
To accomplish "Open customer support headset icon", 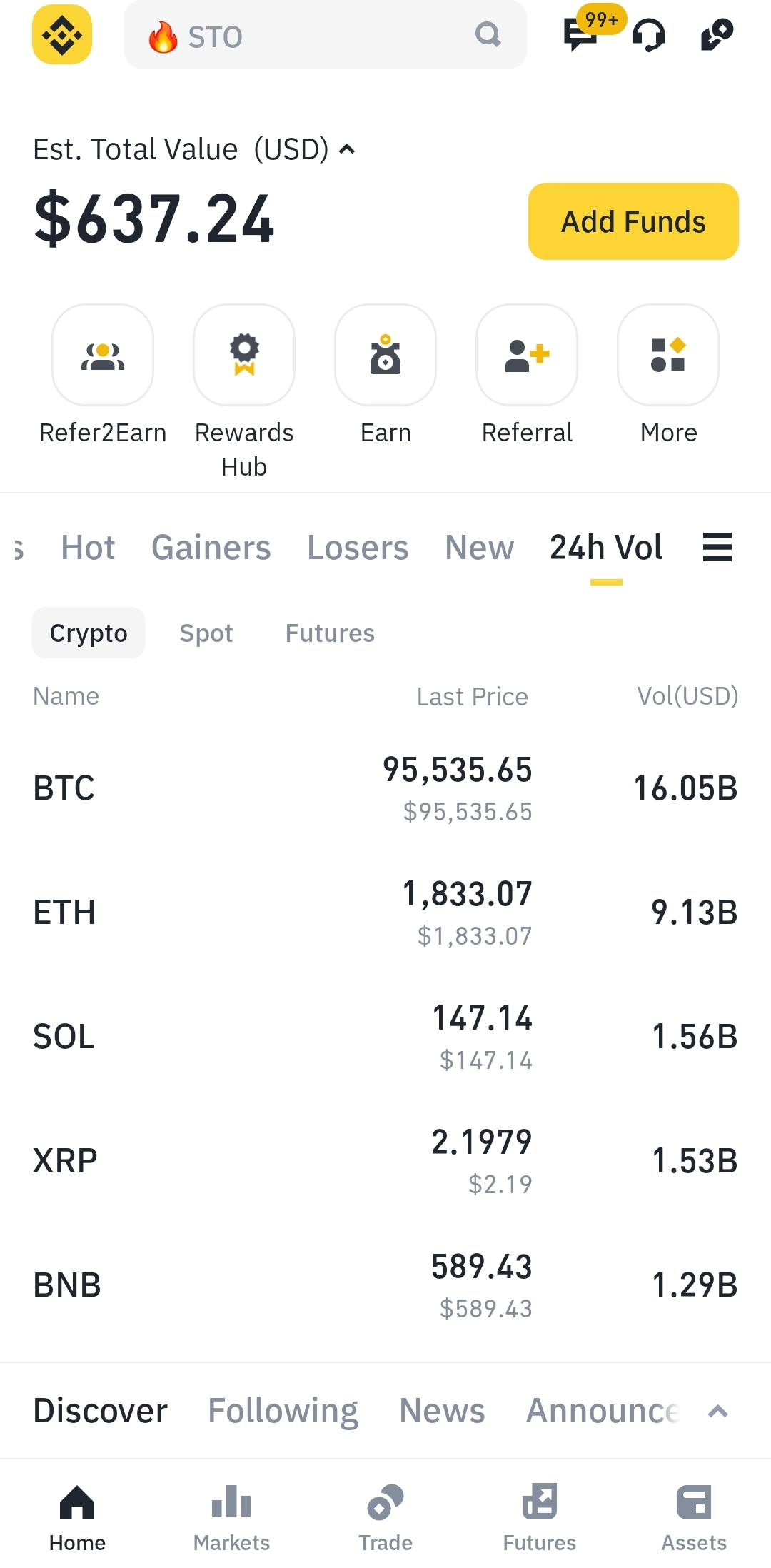I will pos(649,34).
